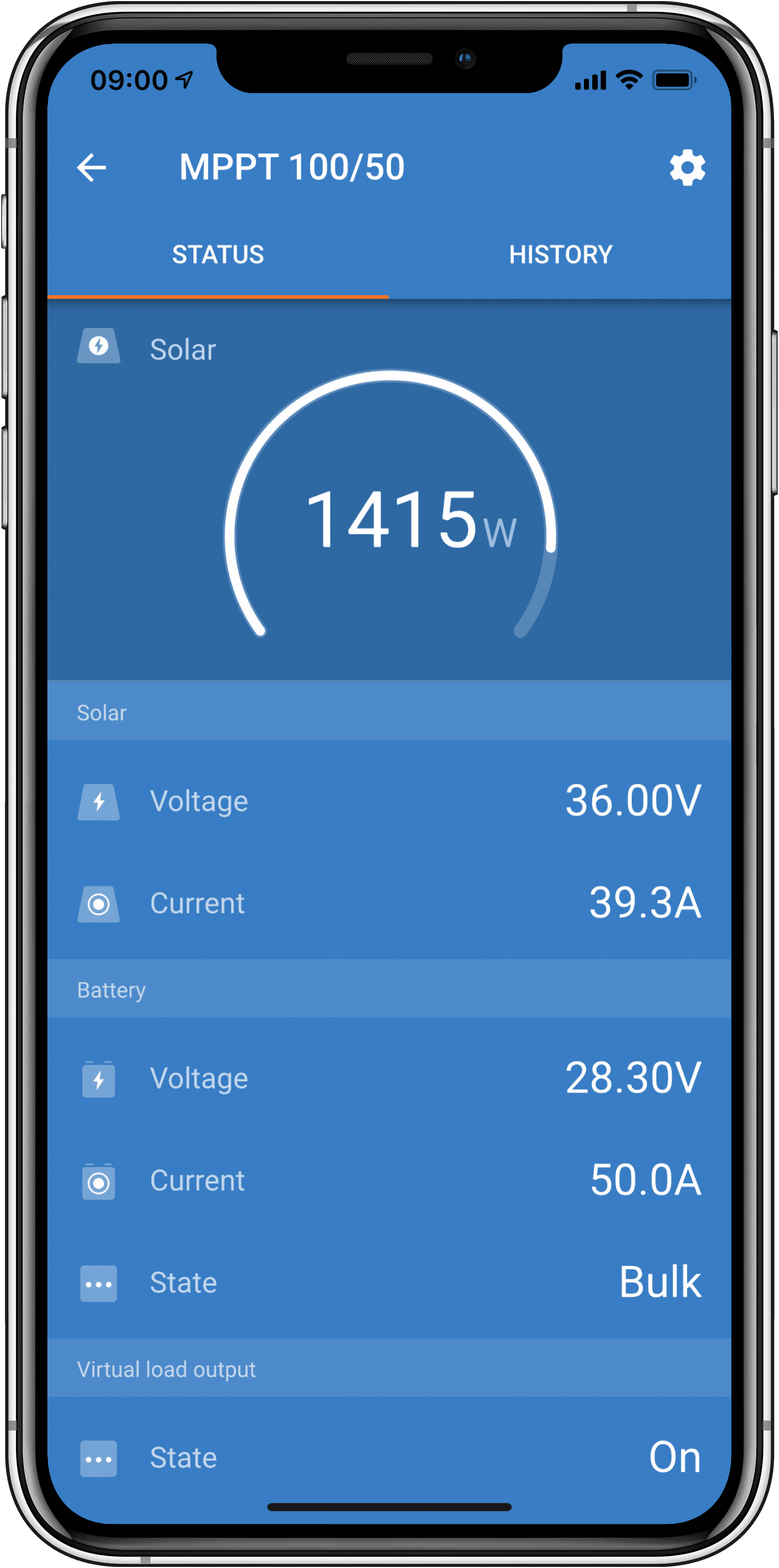The image size is (779, 1568).
Task: Open device settings via gear icon
Action: click(x=688, y=167)
